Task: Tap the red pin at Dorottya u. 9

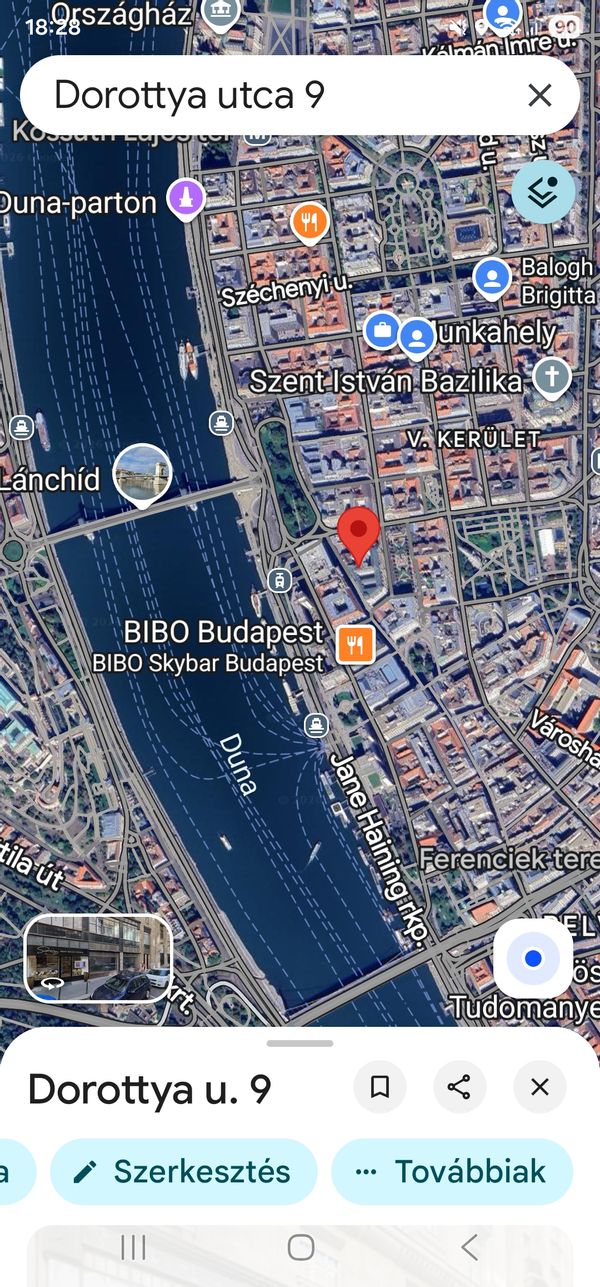Action: (358, 532)
